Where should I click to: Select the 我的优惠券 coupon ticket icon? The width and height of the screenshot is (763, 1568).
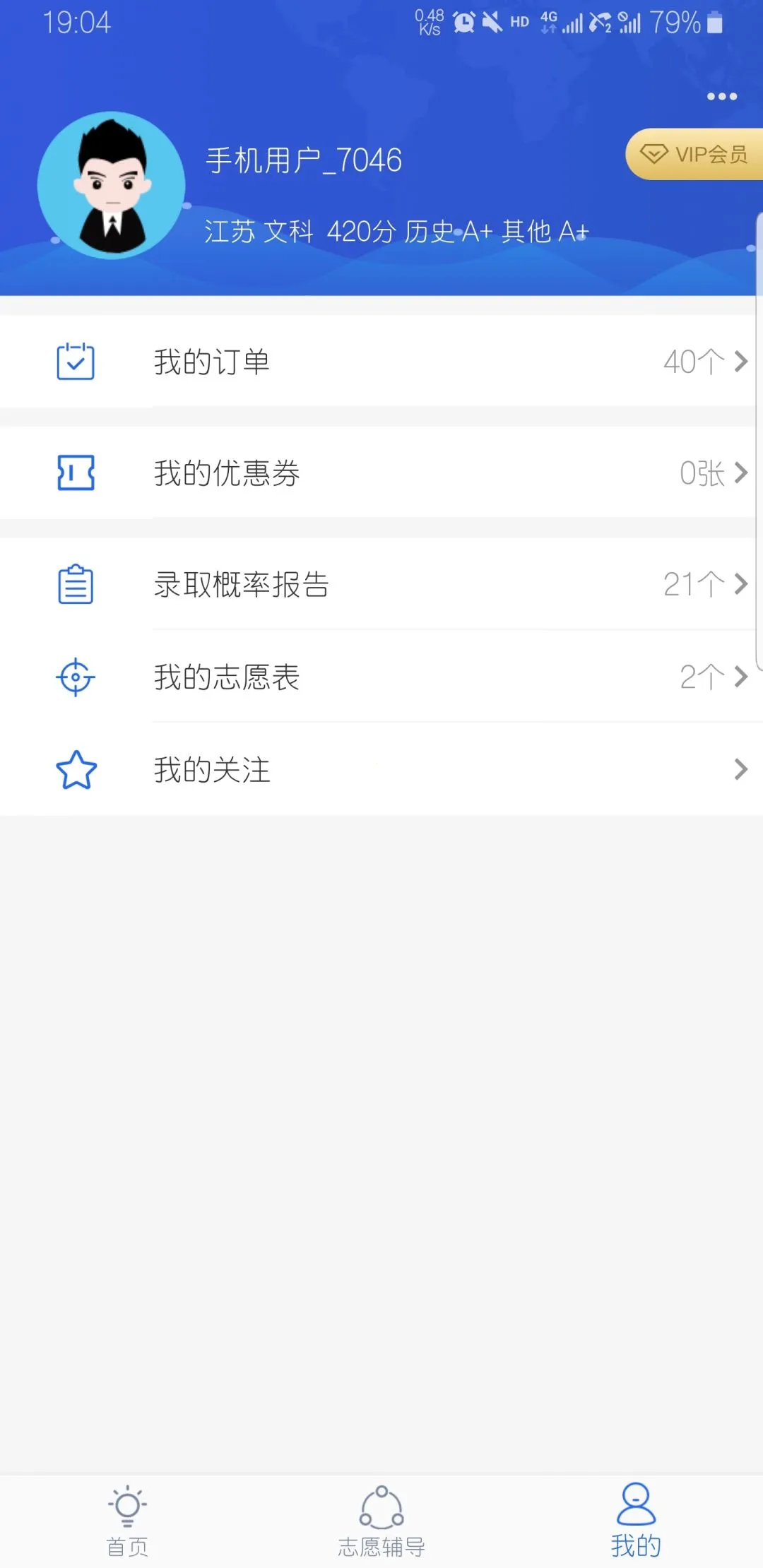[x=76, y=474]
